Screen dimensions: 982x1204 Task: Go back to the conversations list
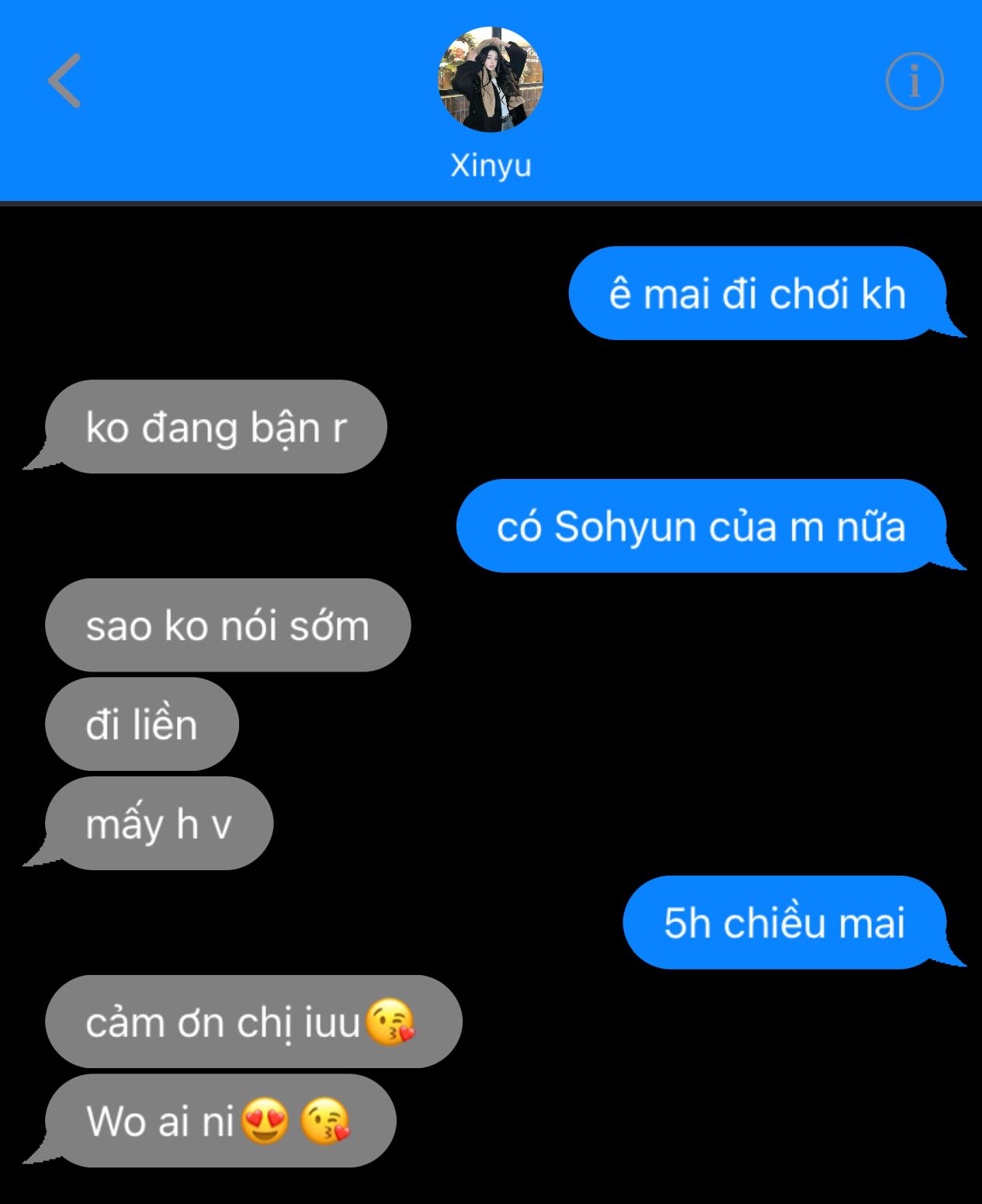click(x=64, y=81)
